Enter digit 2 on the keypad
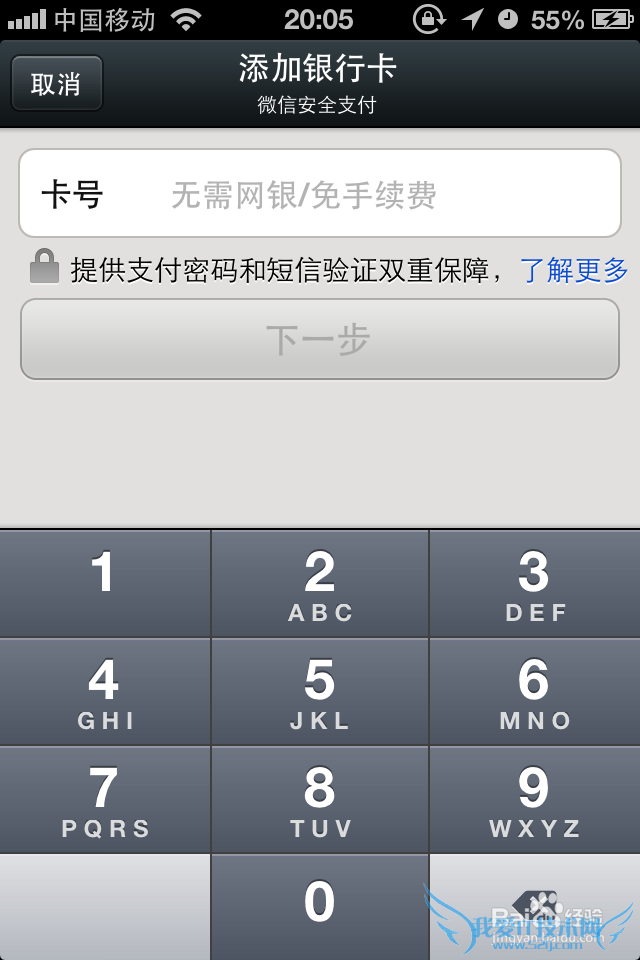 [x=320, y=584]
